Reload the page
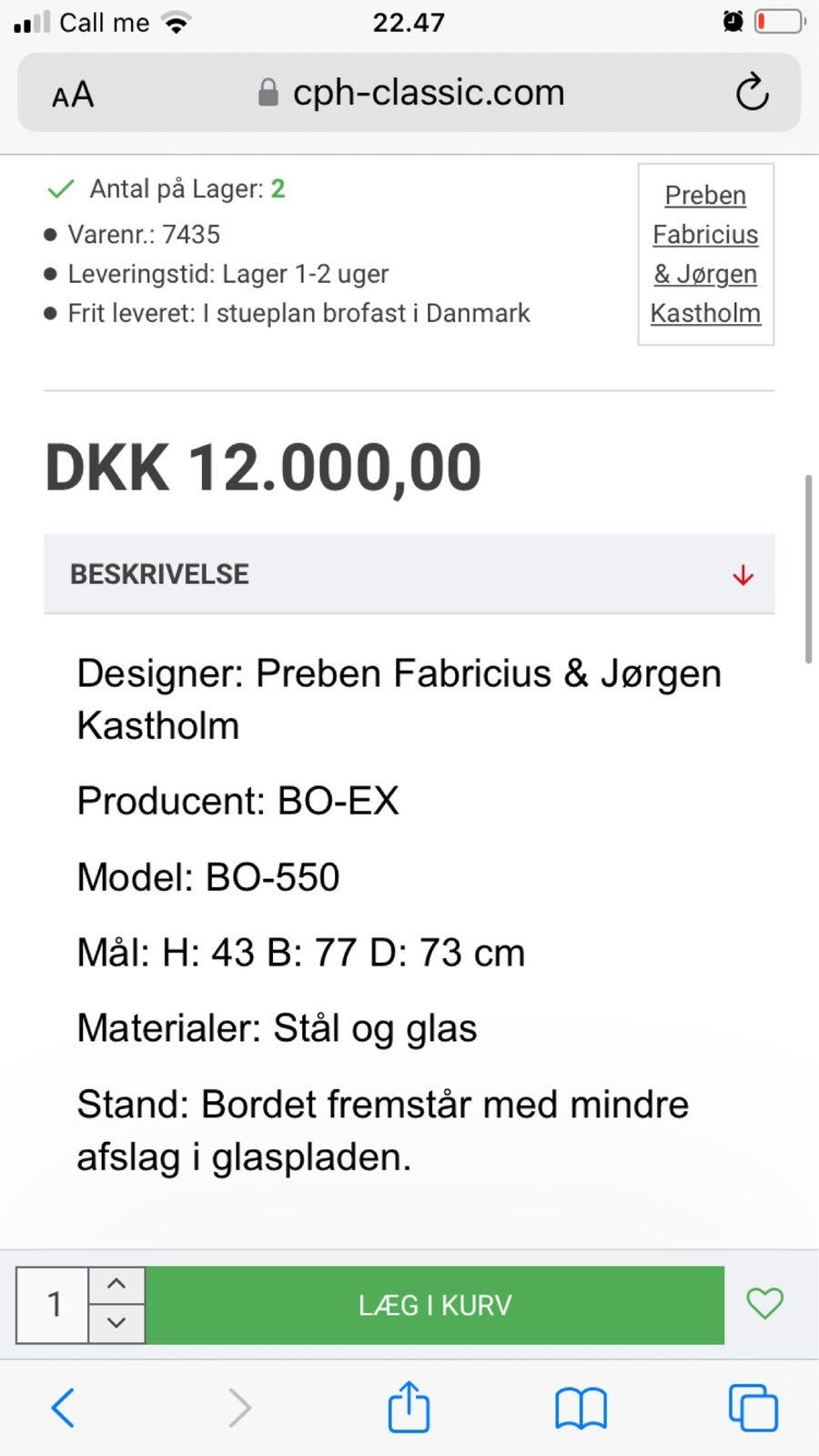The image size is (819, 1456). pos(753,92)
